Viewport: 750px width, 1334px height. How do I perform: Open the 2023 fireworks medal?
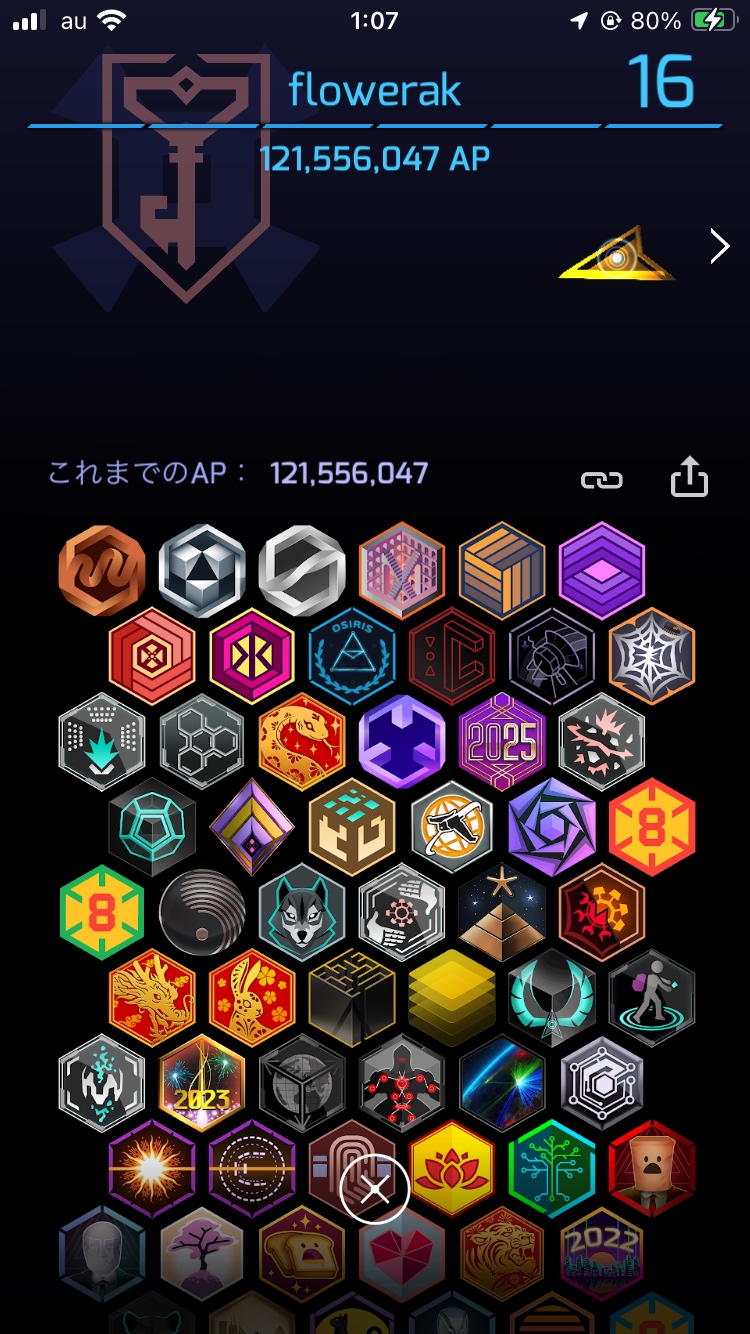(x=202, y=1083)
